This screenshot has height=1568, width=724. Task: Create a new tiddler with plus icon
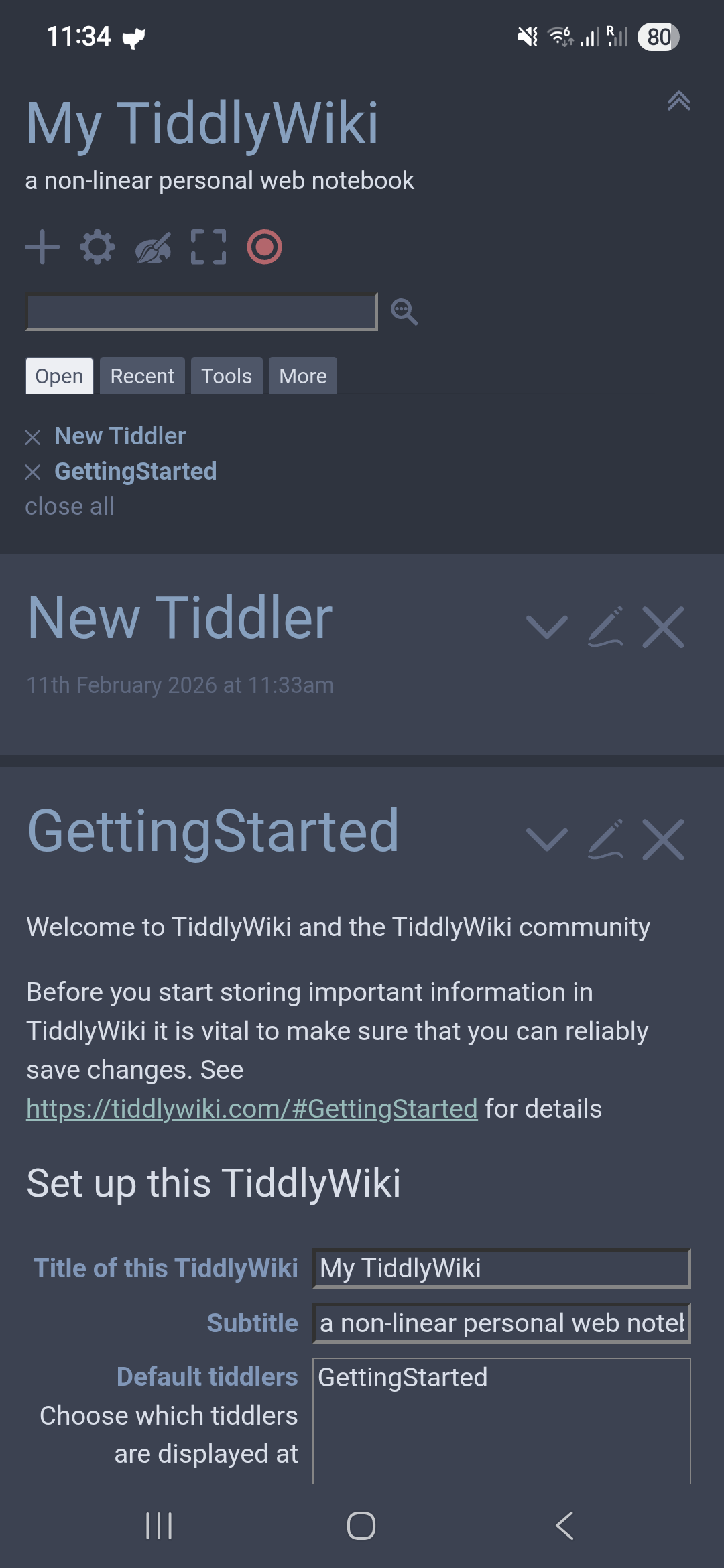[x=42, y=247]
